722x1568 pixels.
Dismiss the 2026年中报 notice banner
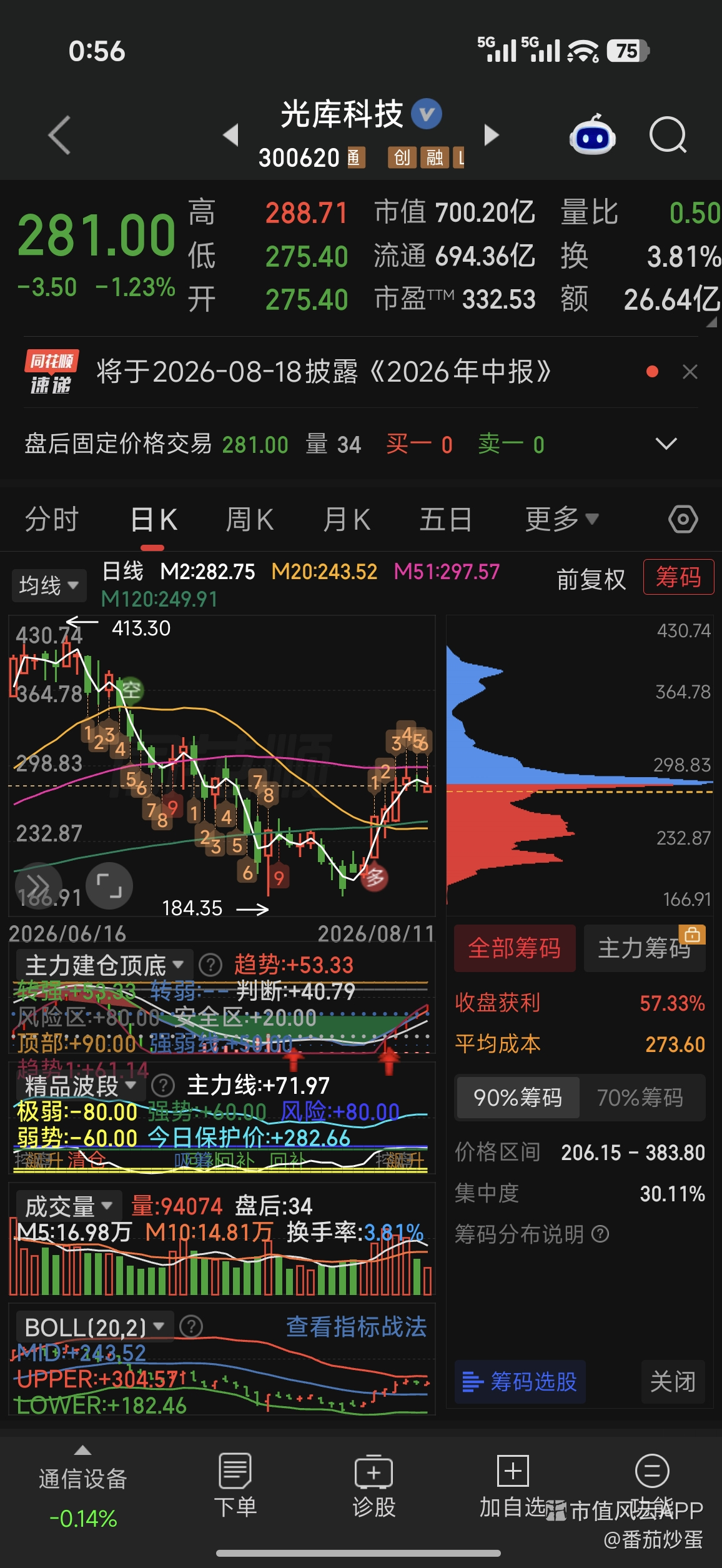[690, 372]
